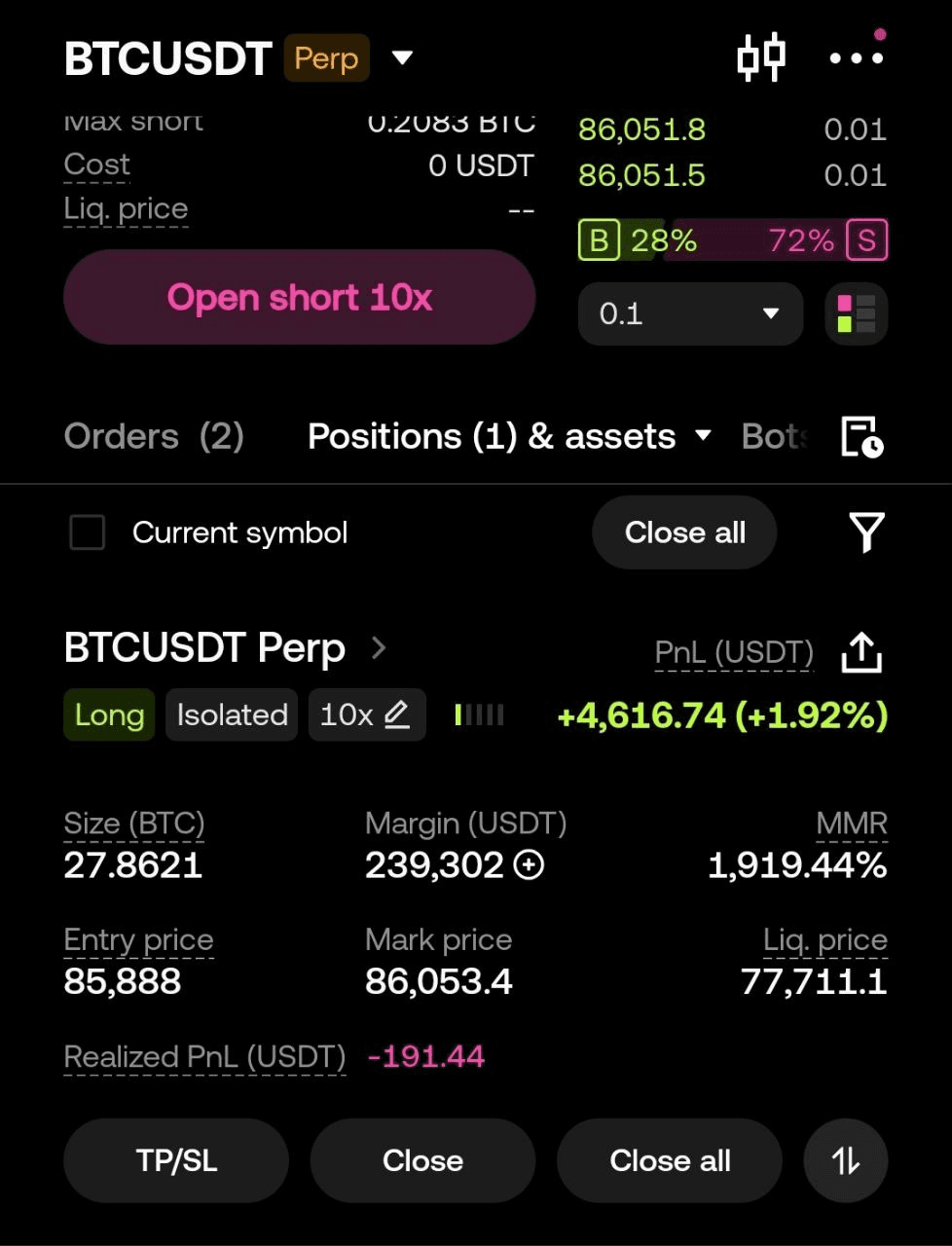Expand Positions (1) & assets dropdown
The image size is (952, 1246).
pos(703,436)
